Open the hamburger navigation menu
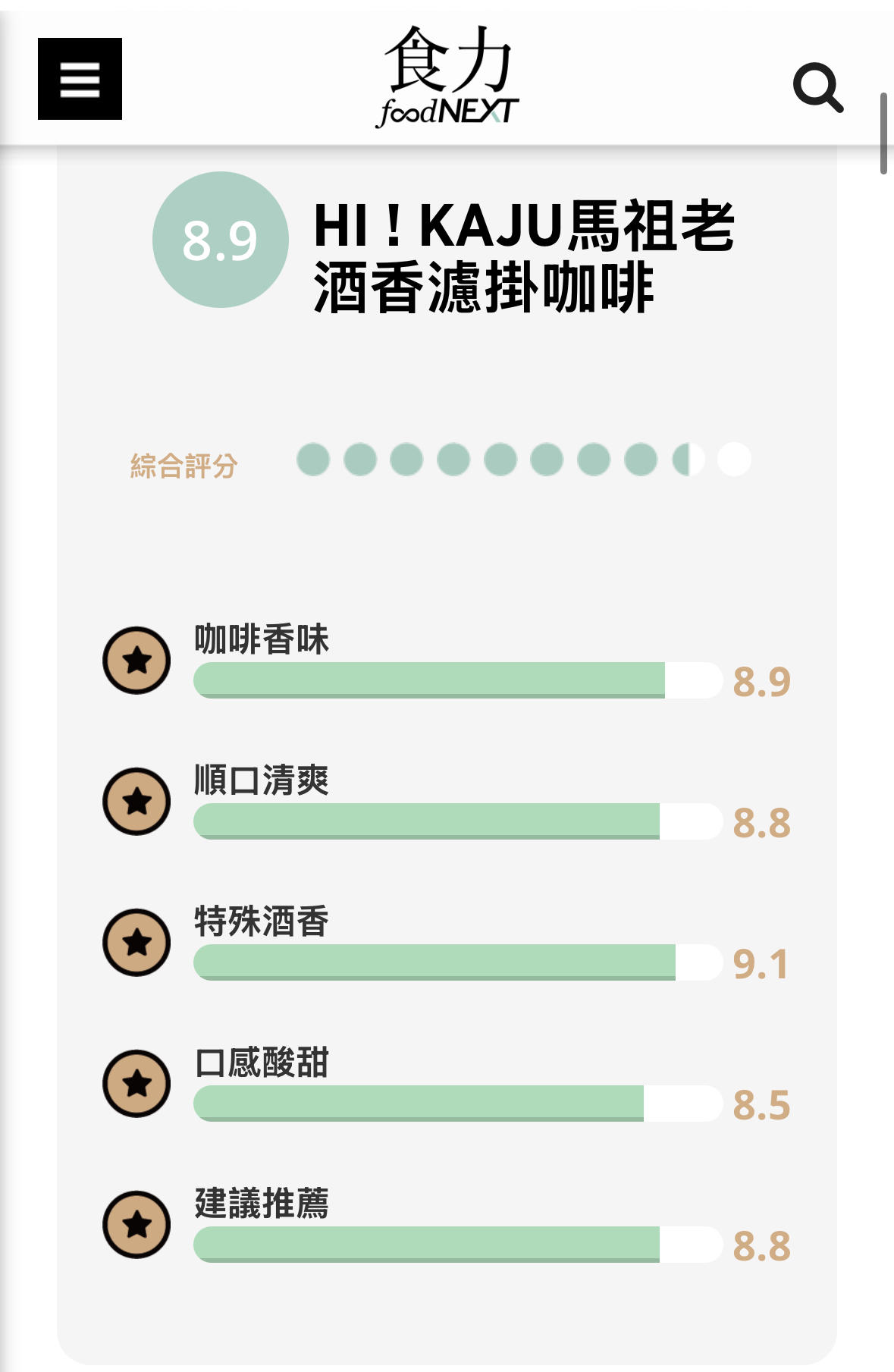The image size is (894, 1372). [80, 79]
